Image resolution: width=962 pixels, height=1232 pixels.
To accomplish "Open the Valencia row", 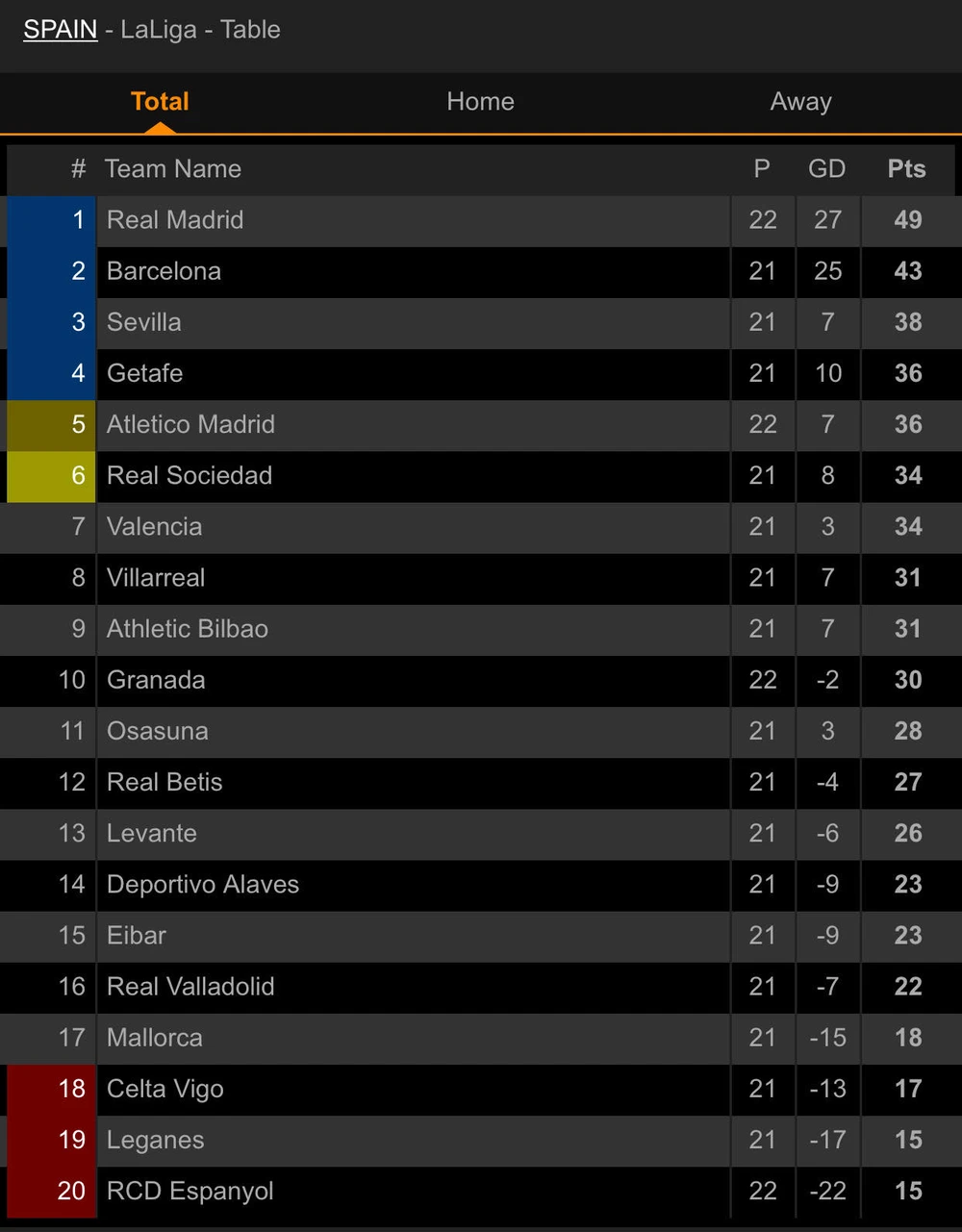I will (154, 527).
